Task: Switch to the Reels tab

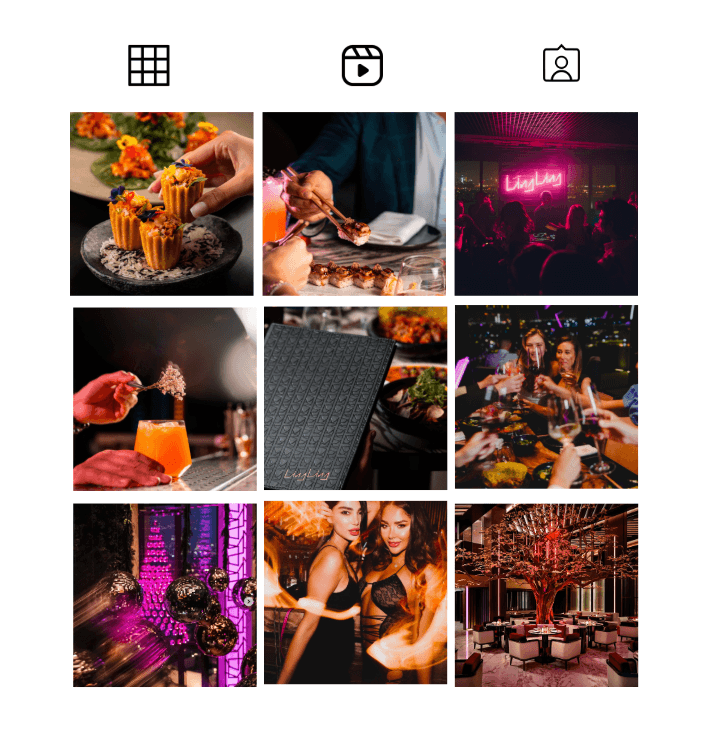Action: coord(362,66)
